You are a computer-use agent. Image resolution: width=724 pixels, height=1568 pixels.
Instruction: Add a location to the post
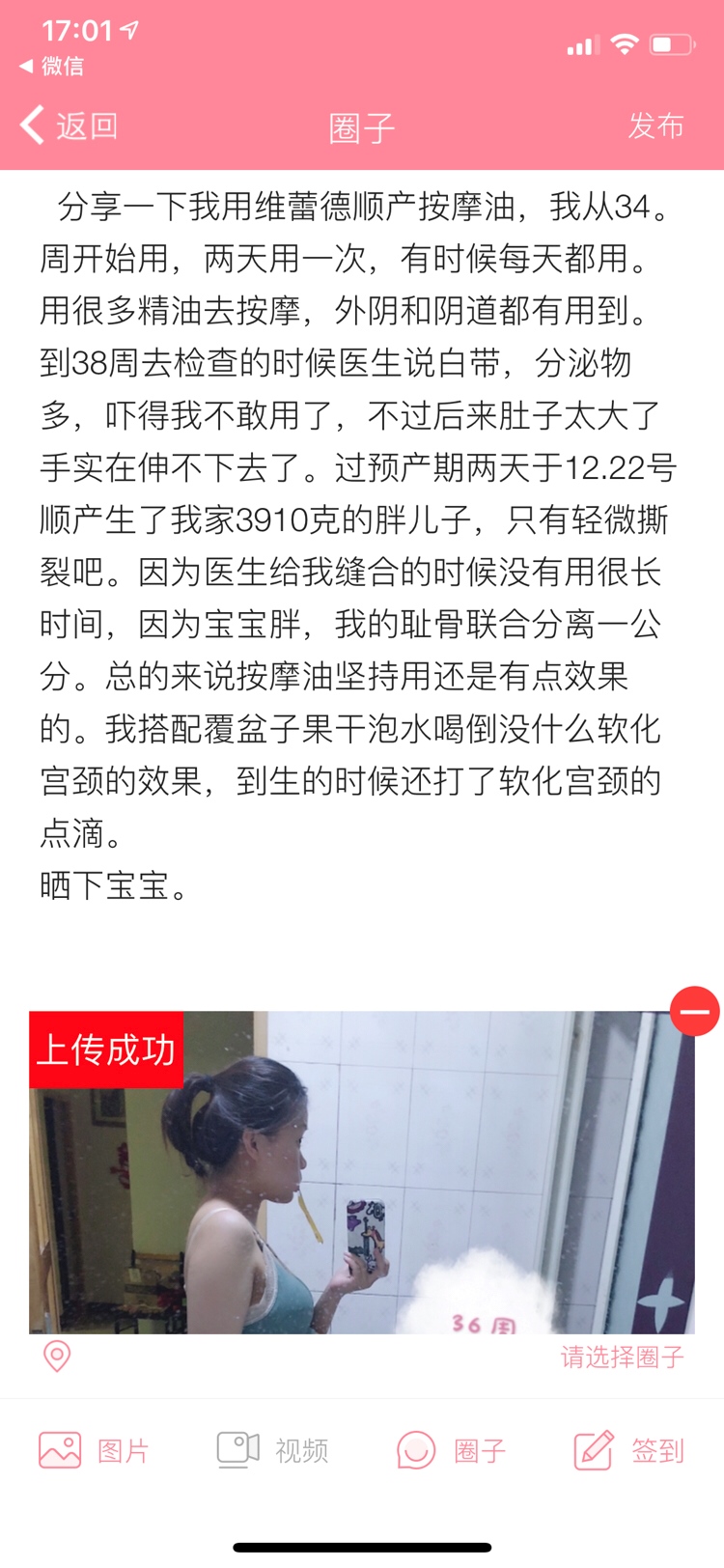point(57,1357)
